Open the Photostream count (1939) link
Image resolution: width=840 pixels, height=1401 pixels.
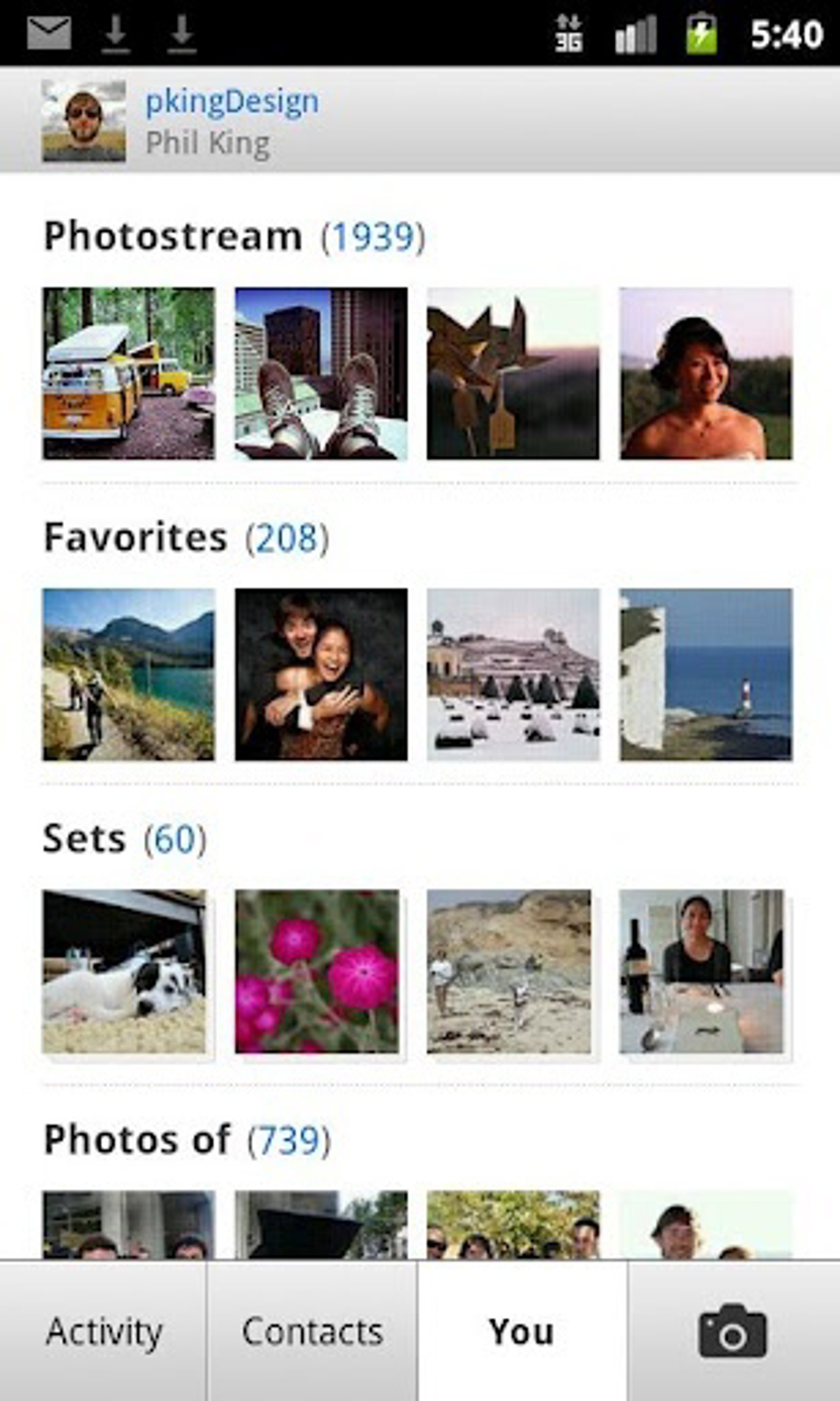[x=372, y=237]
